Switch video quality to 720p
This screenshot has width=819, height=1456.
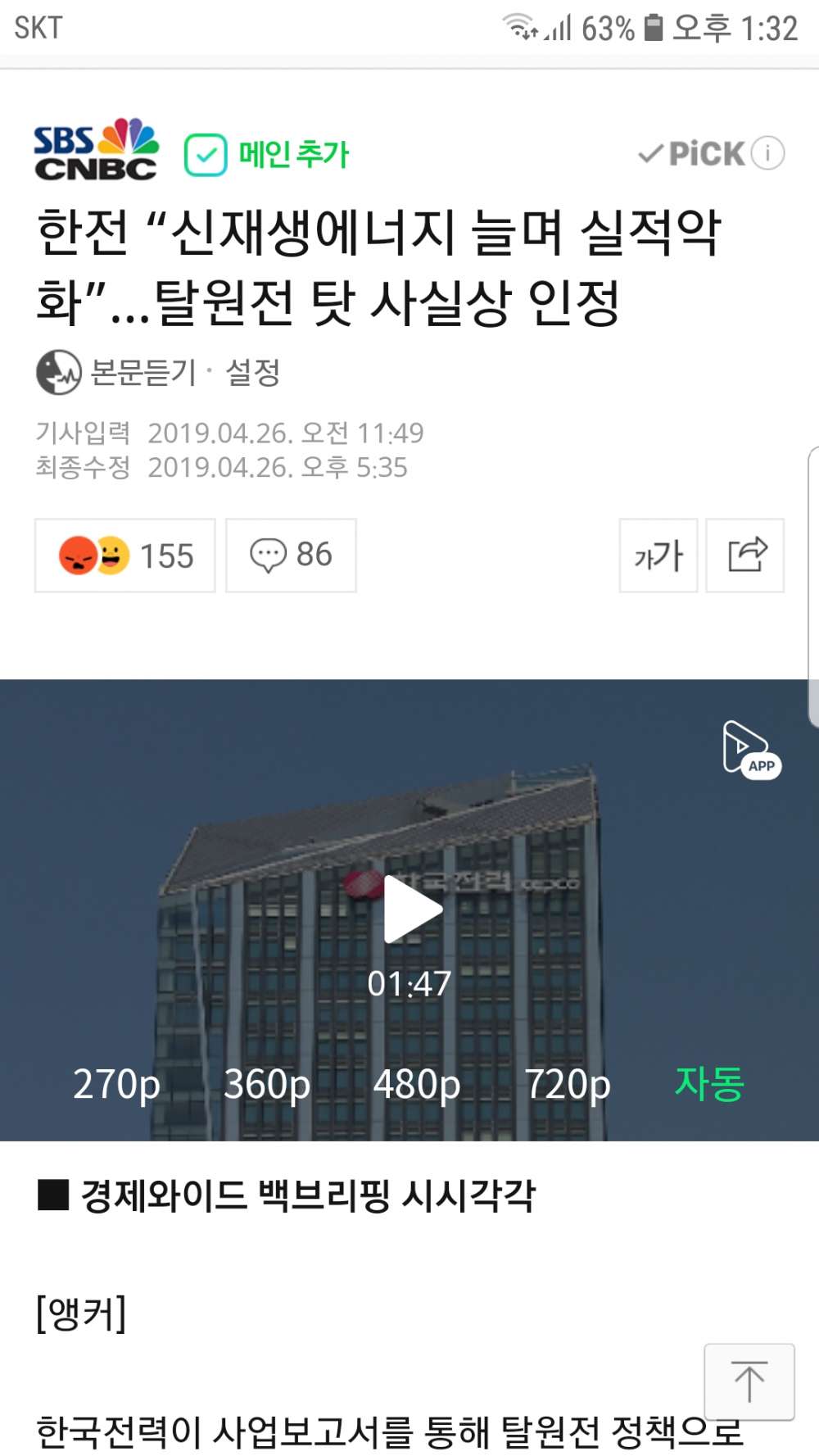pyautogui.click(x=567, y=1084)
